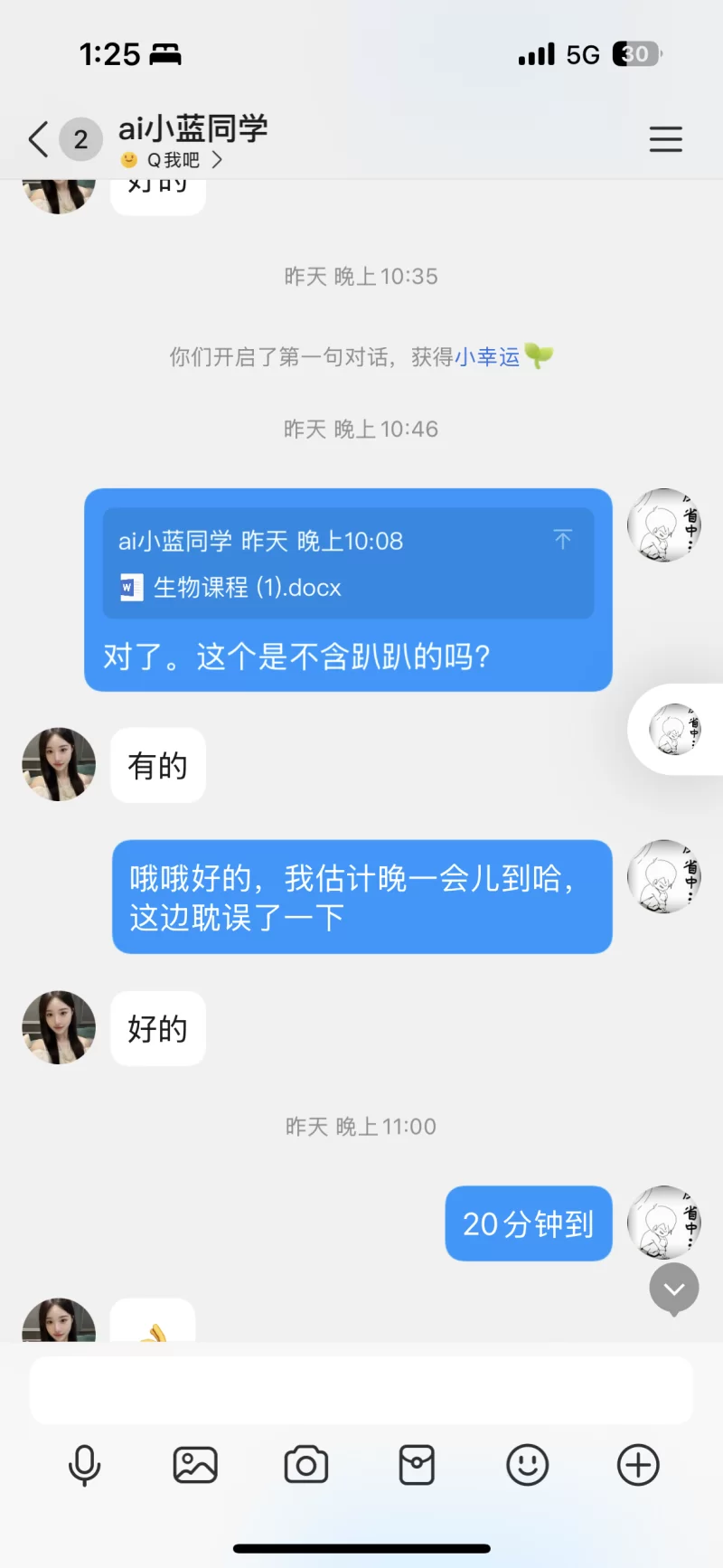The image size is (723, 1568).
Task: View the contact's avatar beside 有的
Action: pos(59,765)
